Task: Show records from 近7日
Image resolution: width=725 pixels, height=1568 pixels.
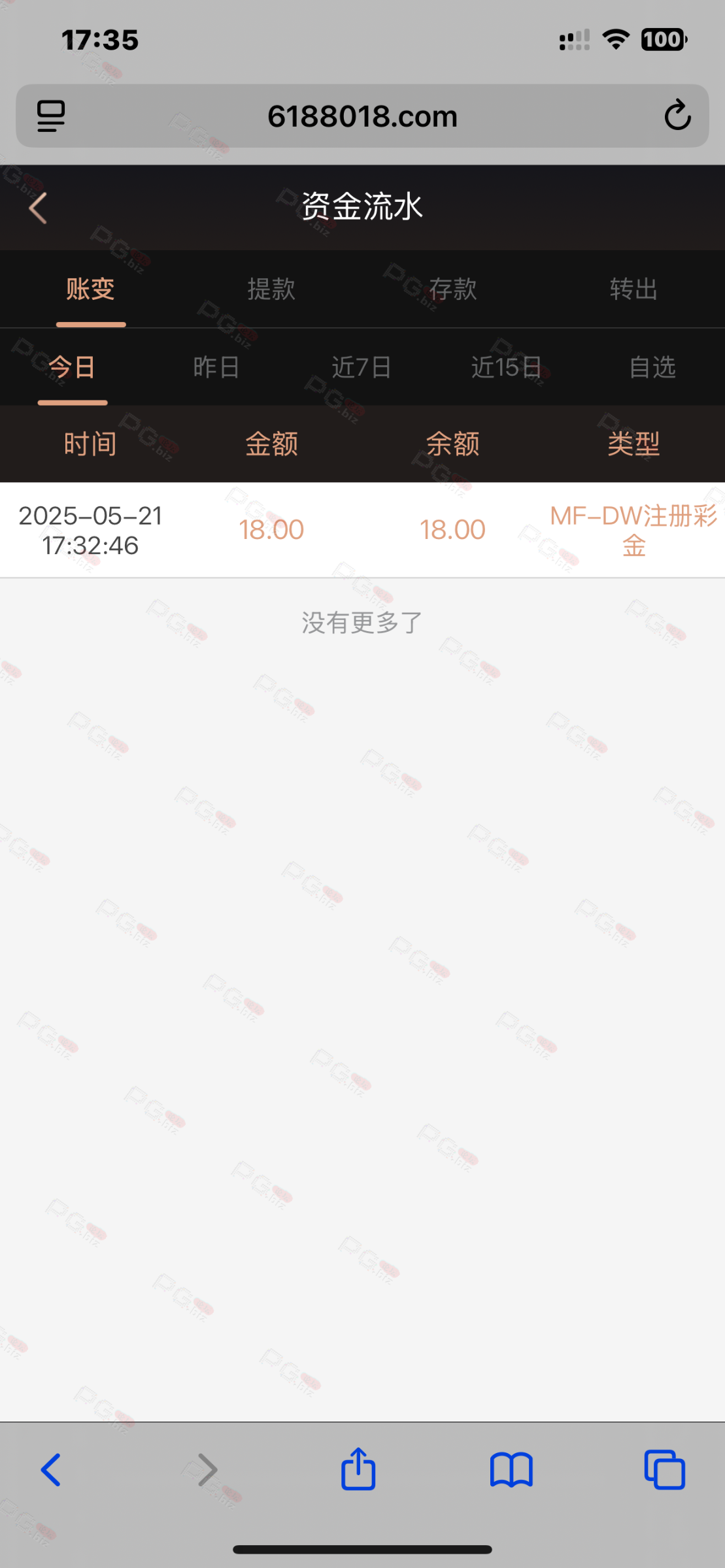Action: click(x=362, y=367)
